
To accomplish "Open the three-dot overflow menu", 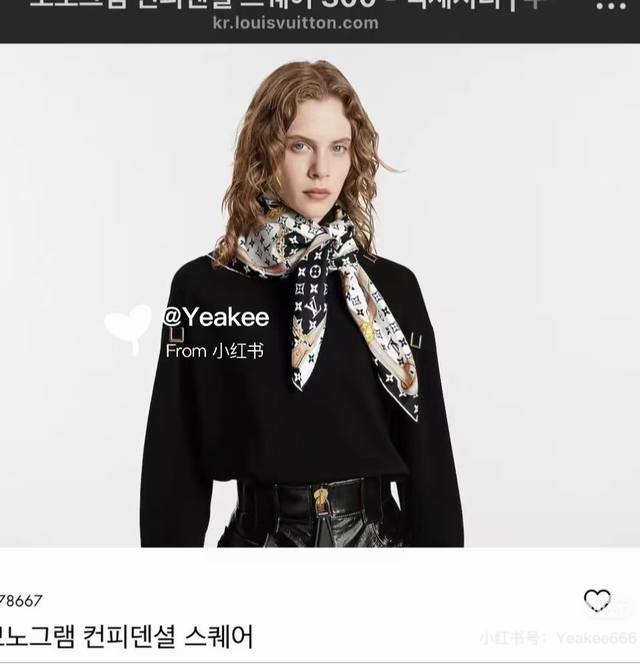I will (611, 6).
